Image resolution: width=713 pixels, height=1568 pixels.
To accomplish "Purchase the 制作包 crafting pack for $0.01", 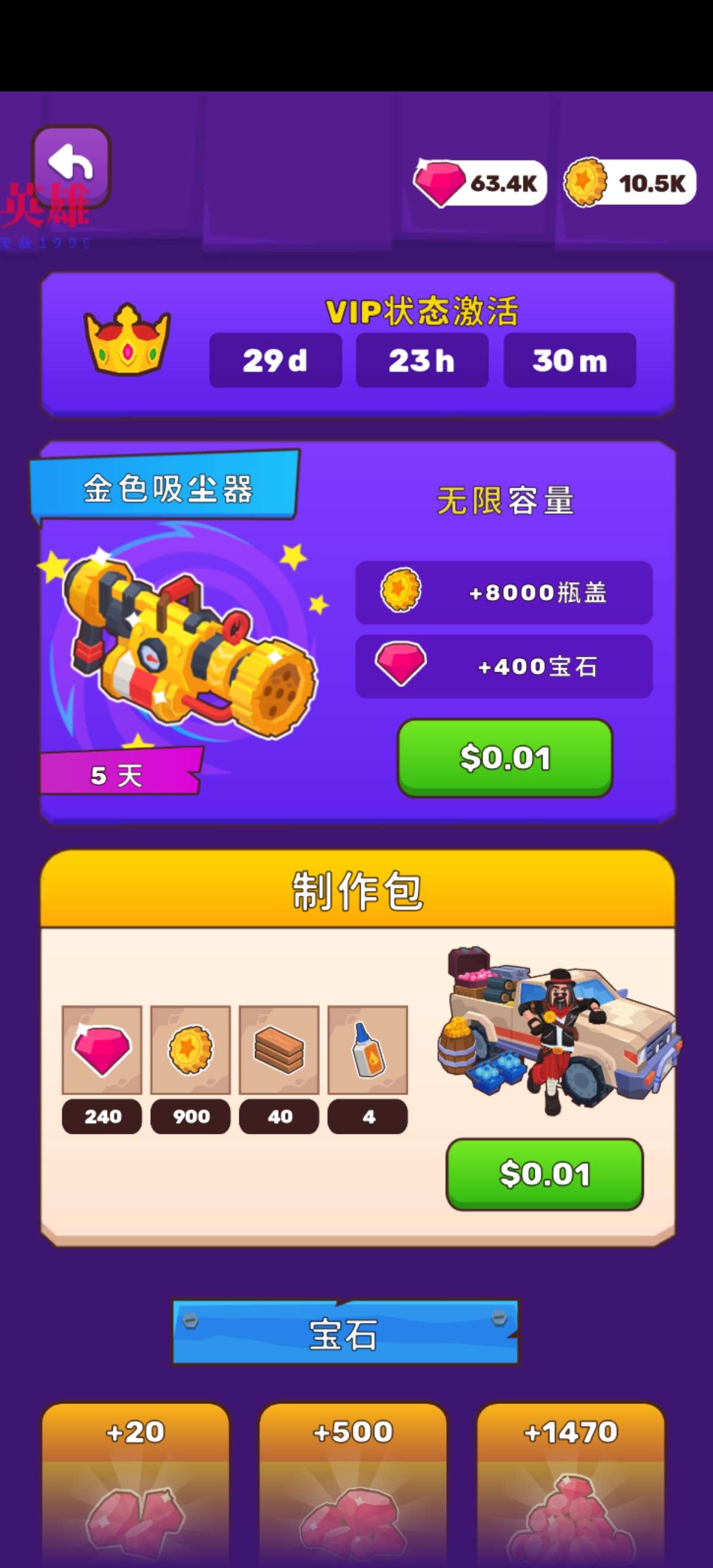I will click(x=544, y=1174).
